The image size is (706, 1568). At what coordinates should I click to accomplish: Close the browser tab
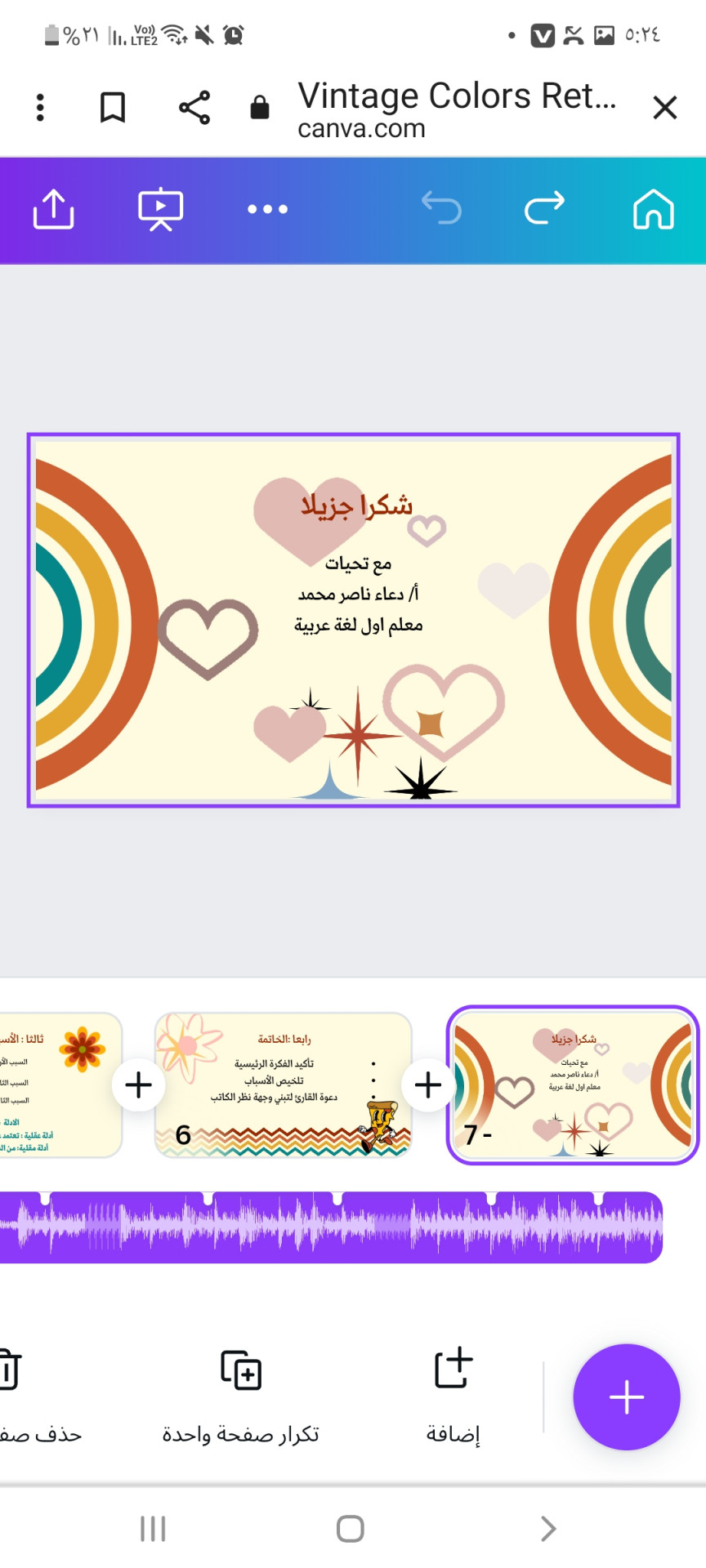(x=664, y=108)
